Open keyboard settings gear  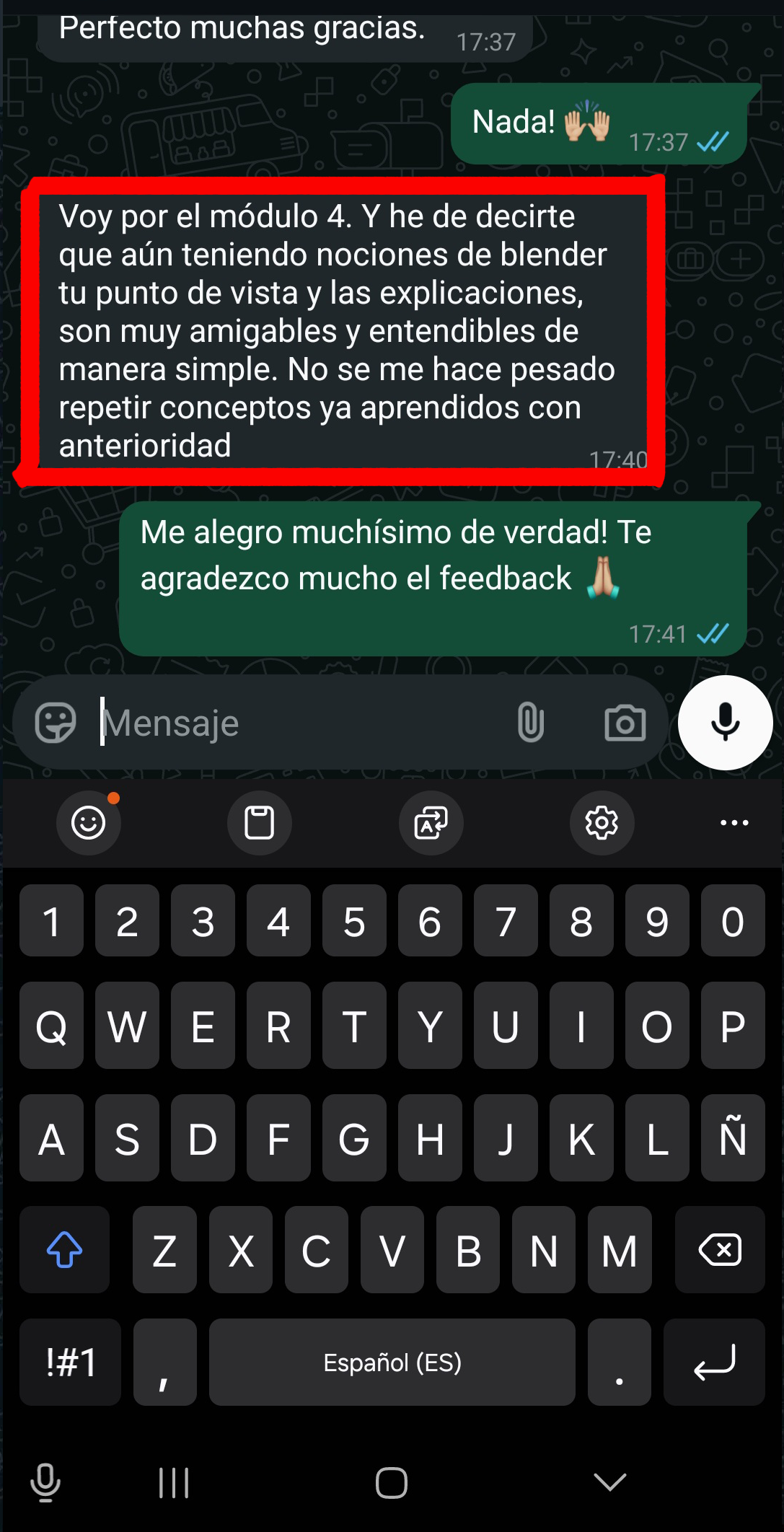[x=602, y=822]
